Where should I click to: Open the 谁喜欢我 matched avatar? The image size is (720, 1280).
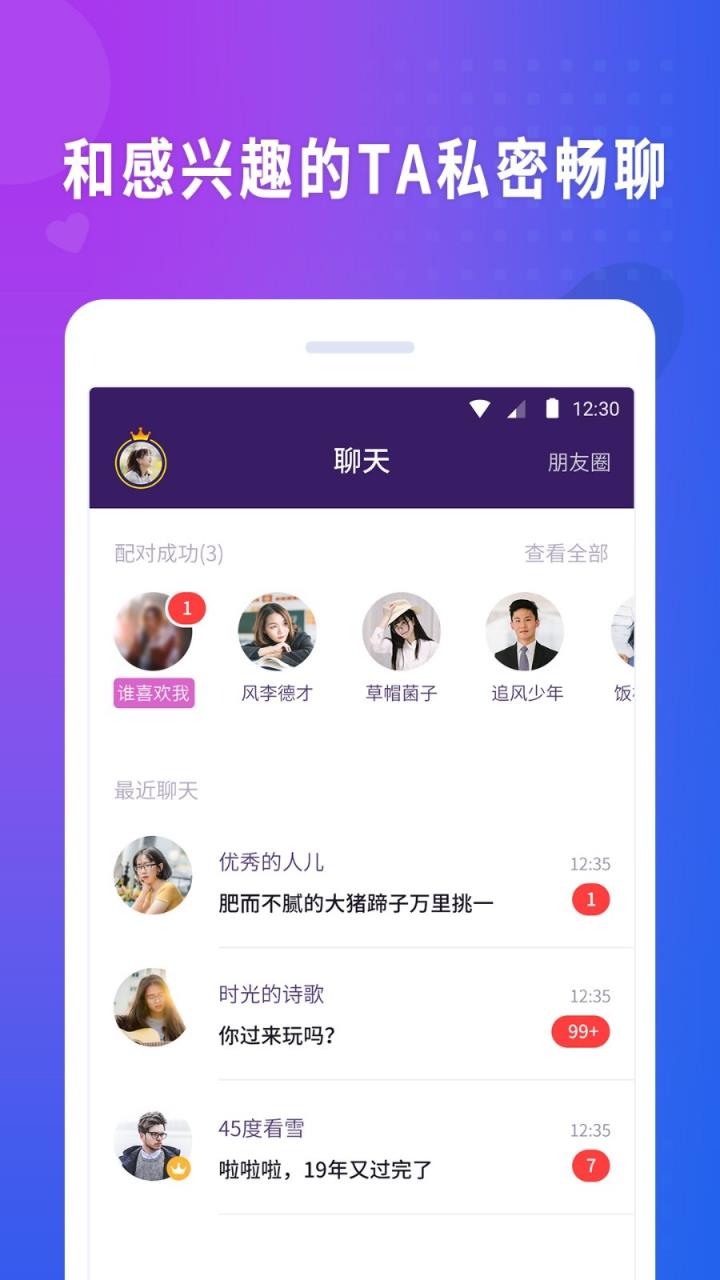tap(152, 631)
